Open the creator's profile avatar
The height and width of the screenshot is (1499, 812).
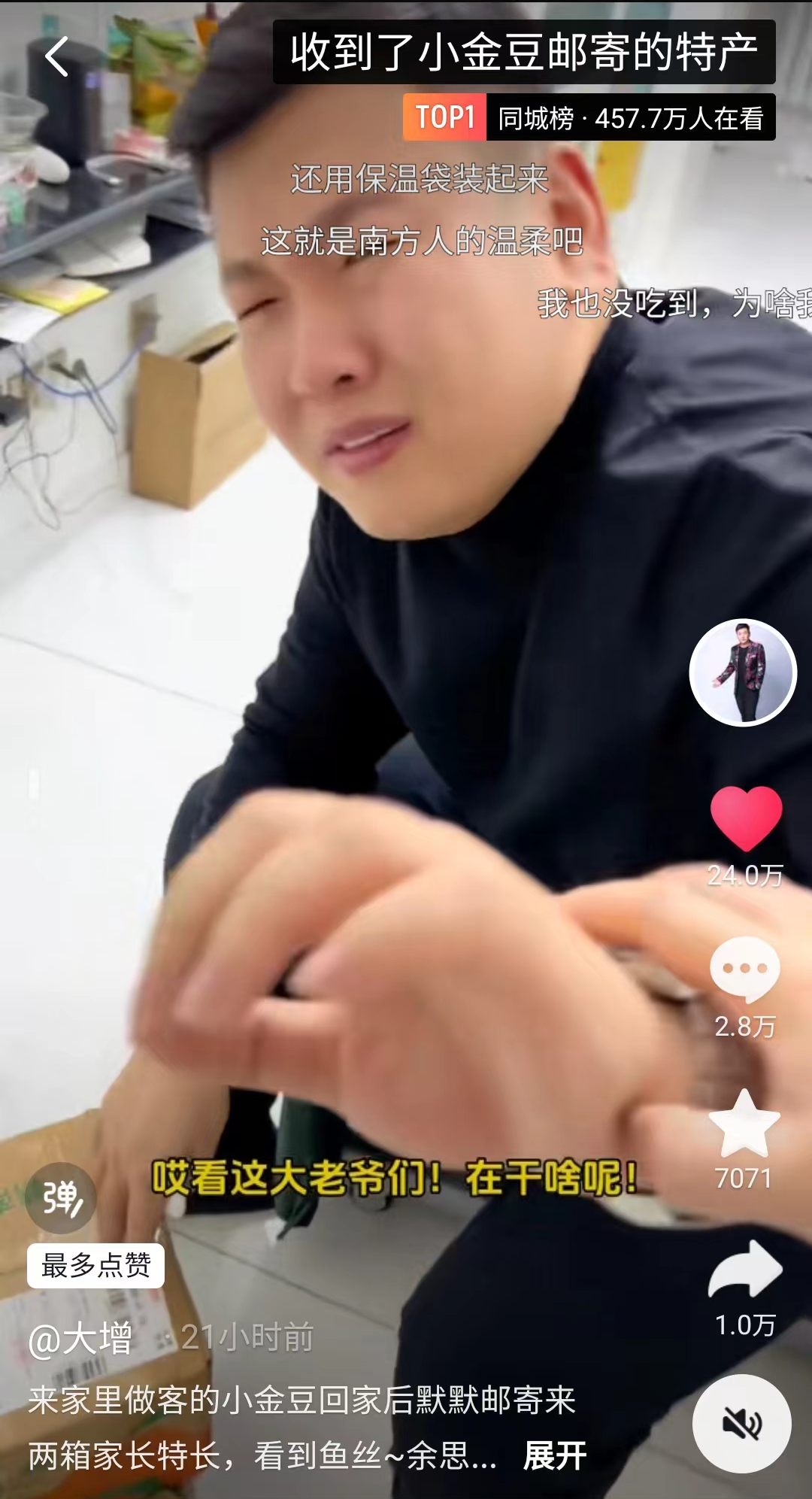click(743, 672)
